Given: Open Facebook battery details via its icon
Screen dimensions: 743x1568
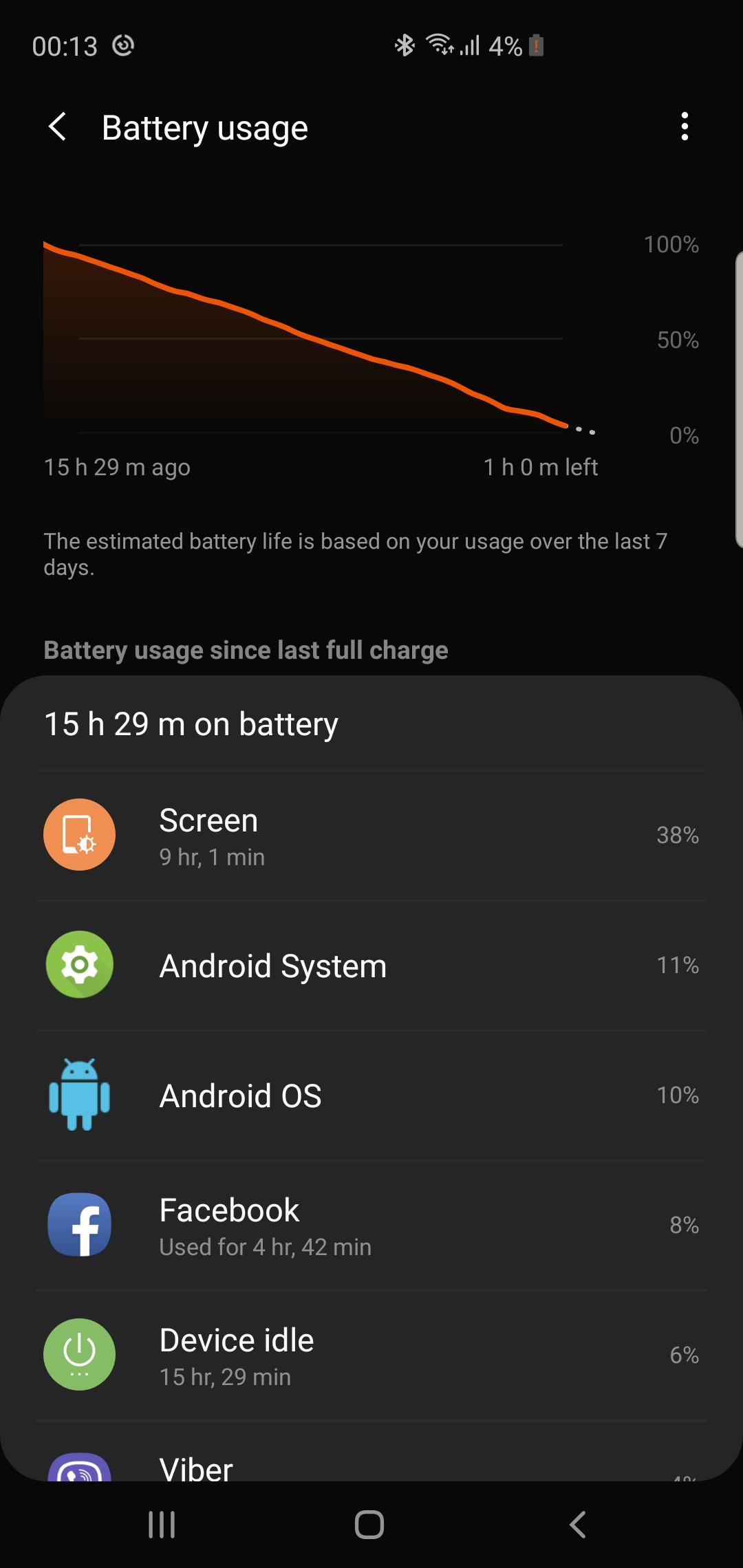Looking at the screenshot, I should [79, 1226].
